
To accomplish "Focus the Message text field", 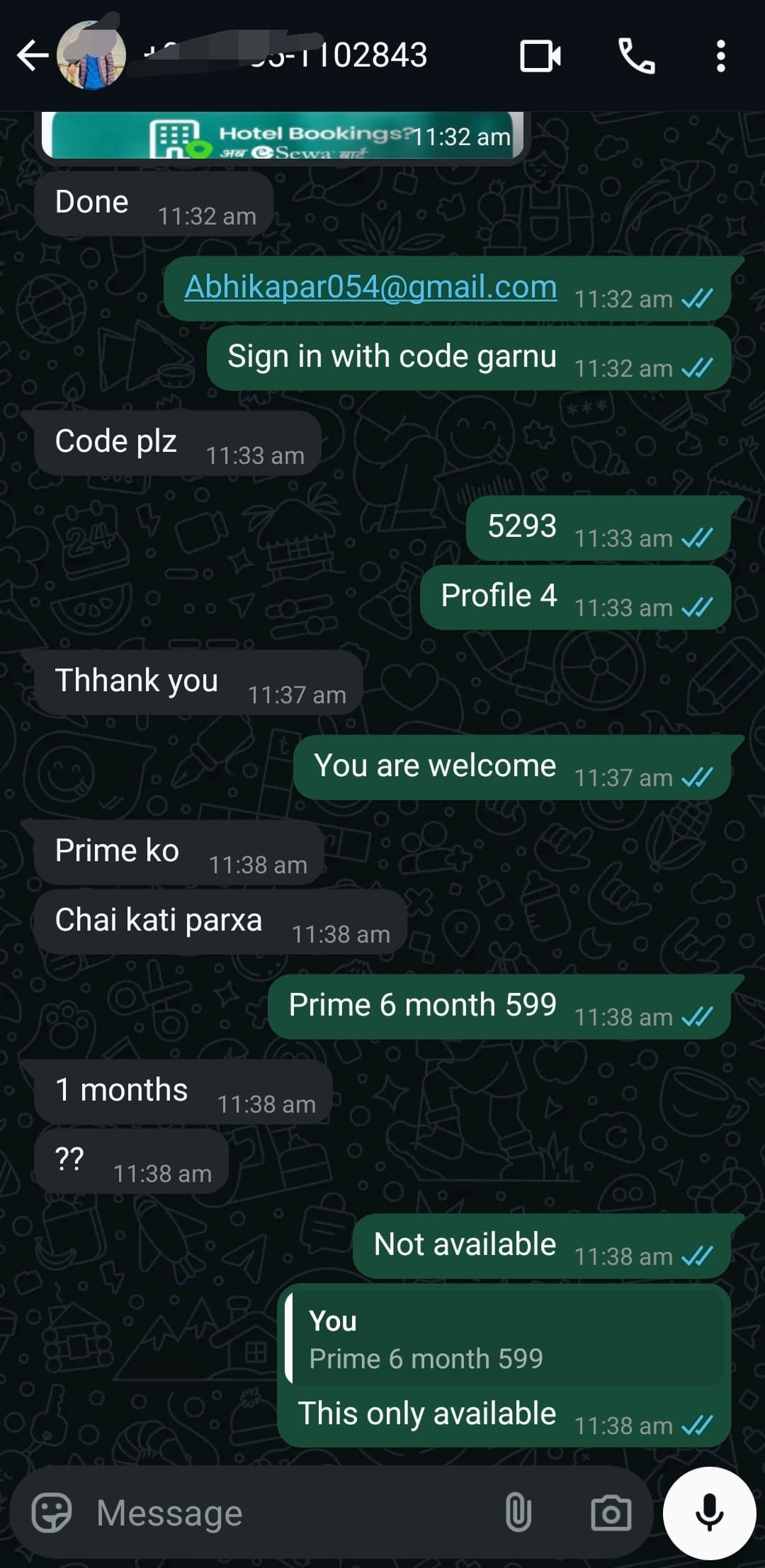I will coord(283,1513).
